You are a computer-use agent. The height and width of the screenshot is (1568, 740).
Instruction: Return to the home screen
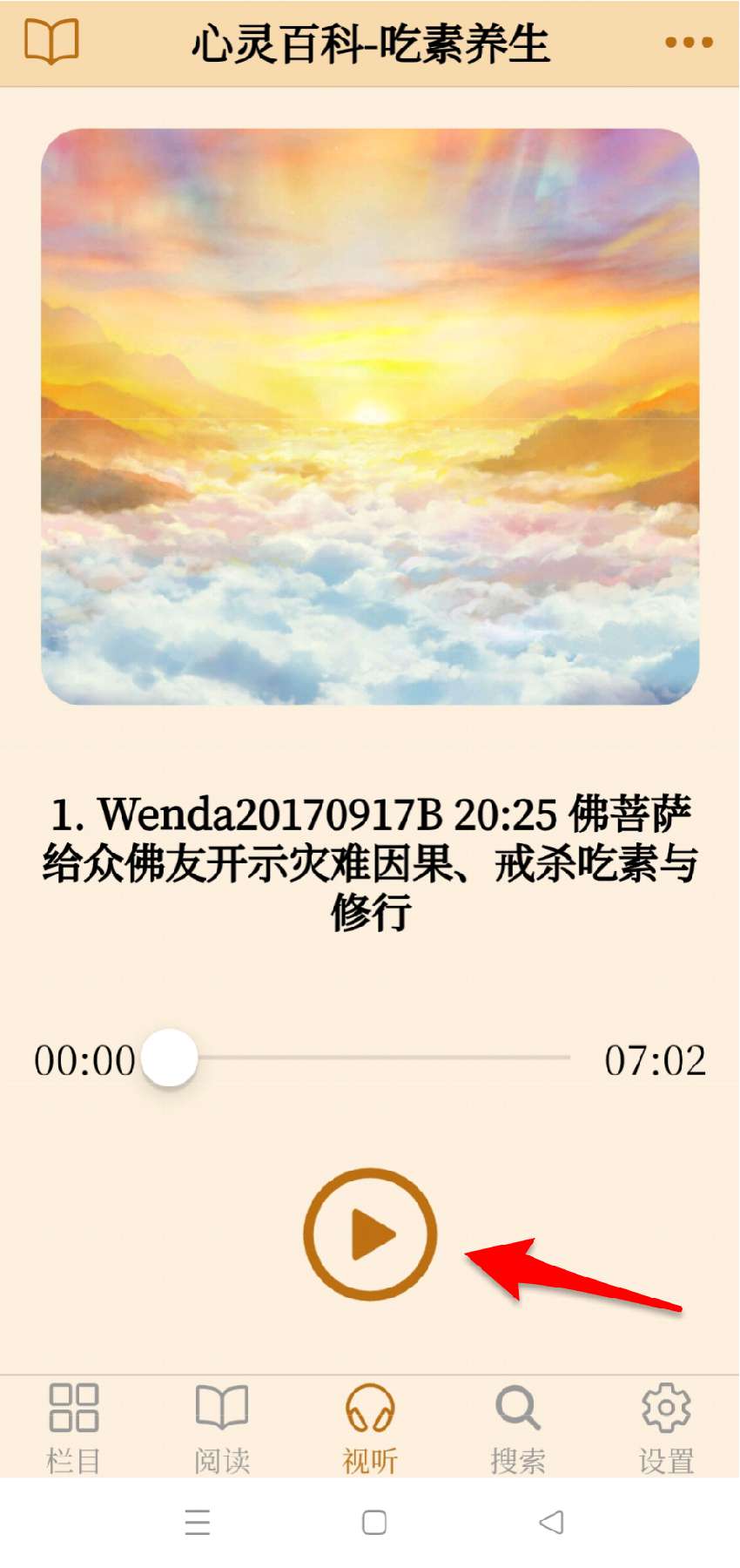pos(374,1522)
